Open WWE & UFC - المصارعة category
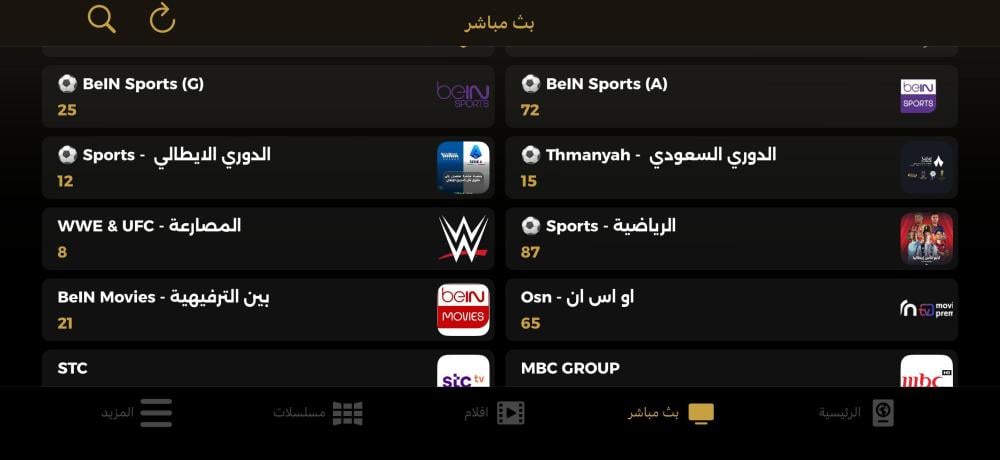1000x460 pixels. click(x=268, y=238)
